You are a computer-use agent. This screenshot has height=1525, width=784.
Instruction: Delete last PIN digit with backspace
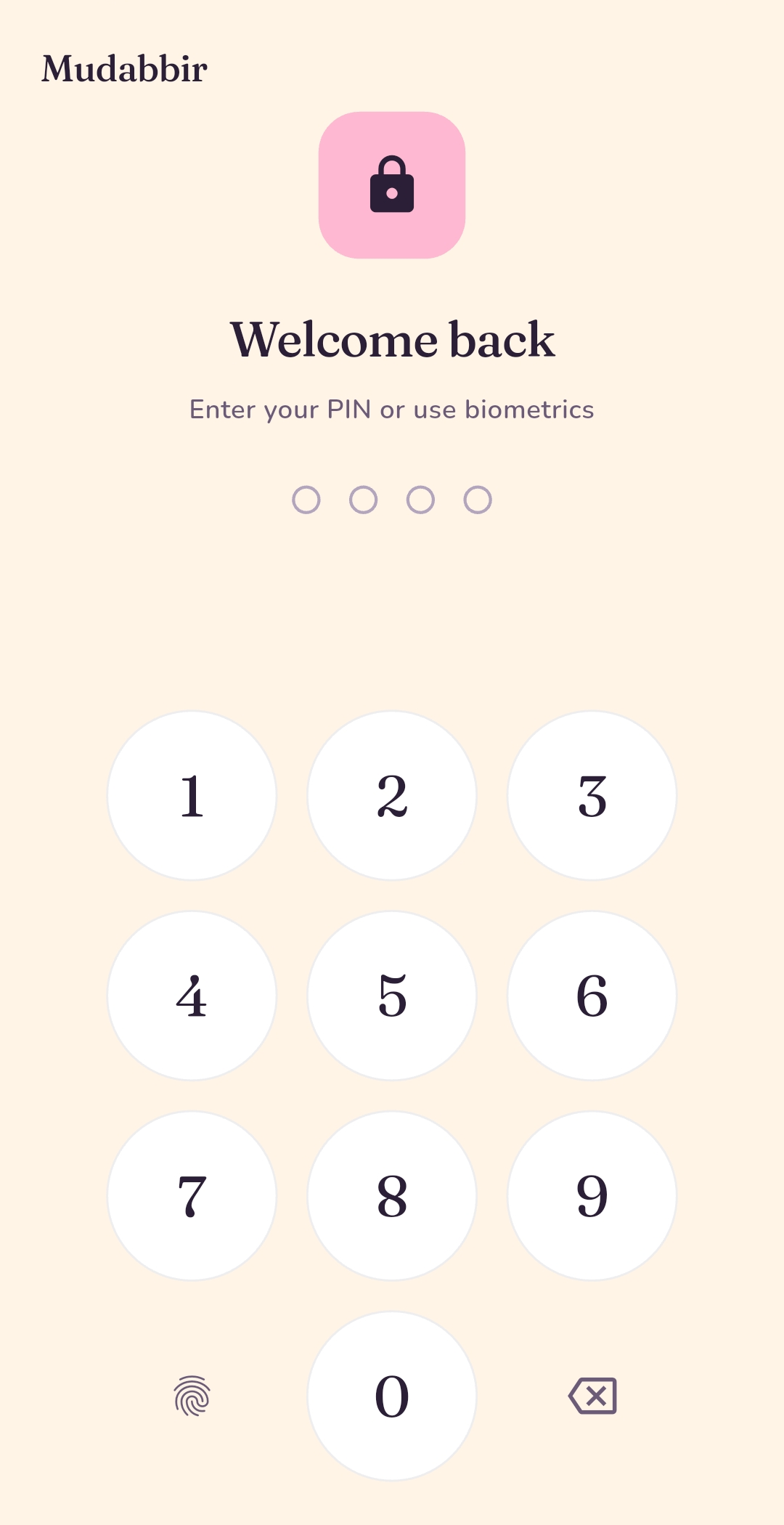coord(592,1396)
